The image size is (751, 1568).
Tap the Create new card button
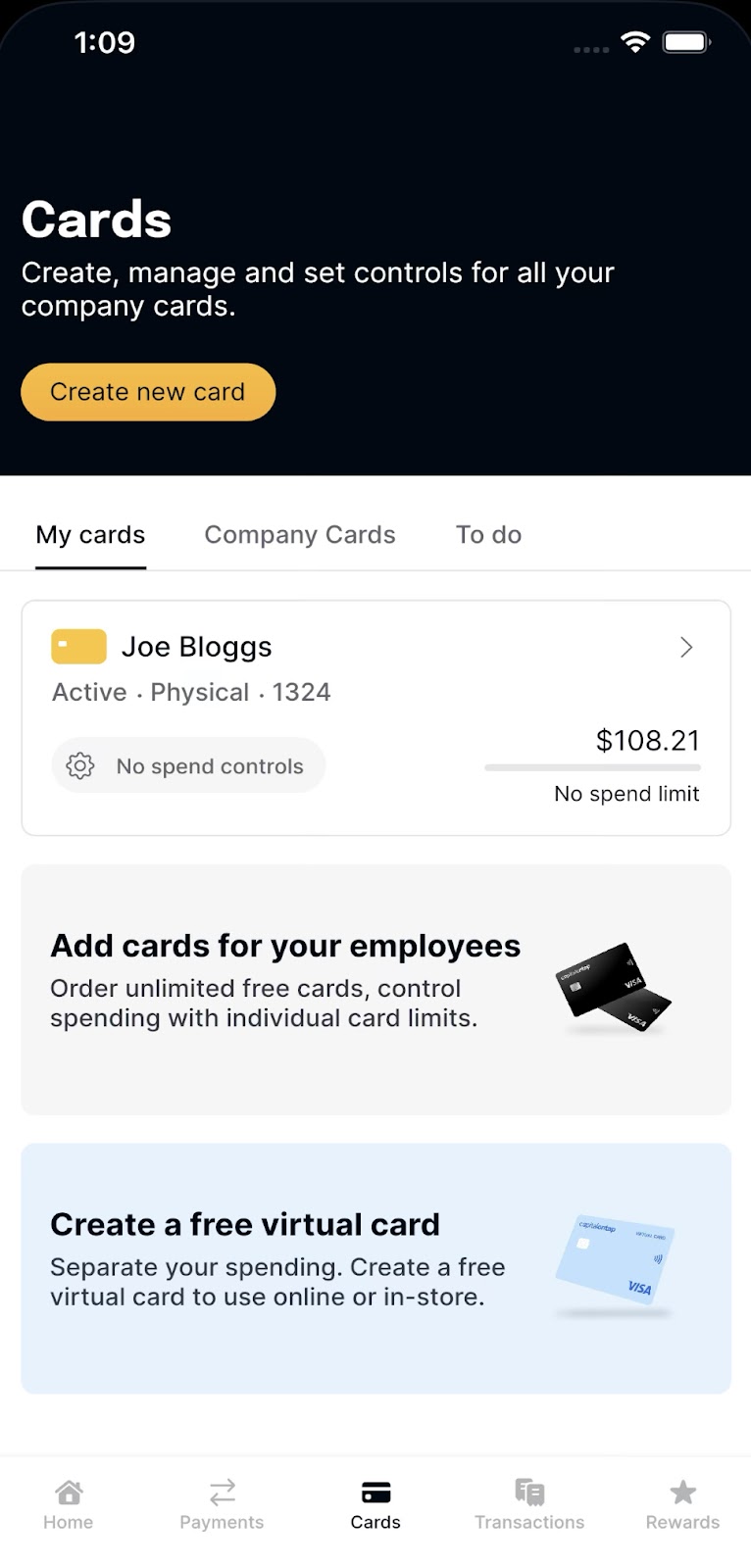tap(148, 392)
